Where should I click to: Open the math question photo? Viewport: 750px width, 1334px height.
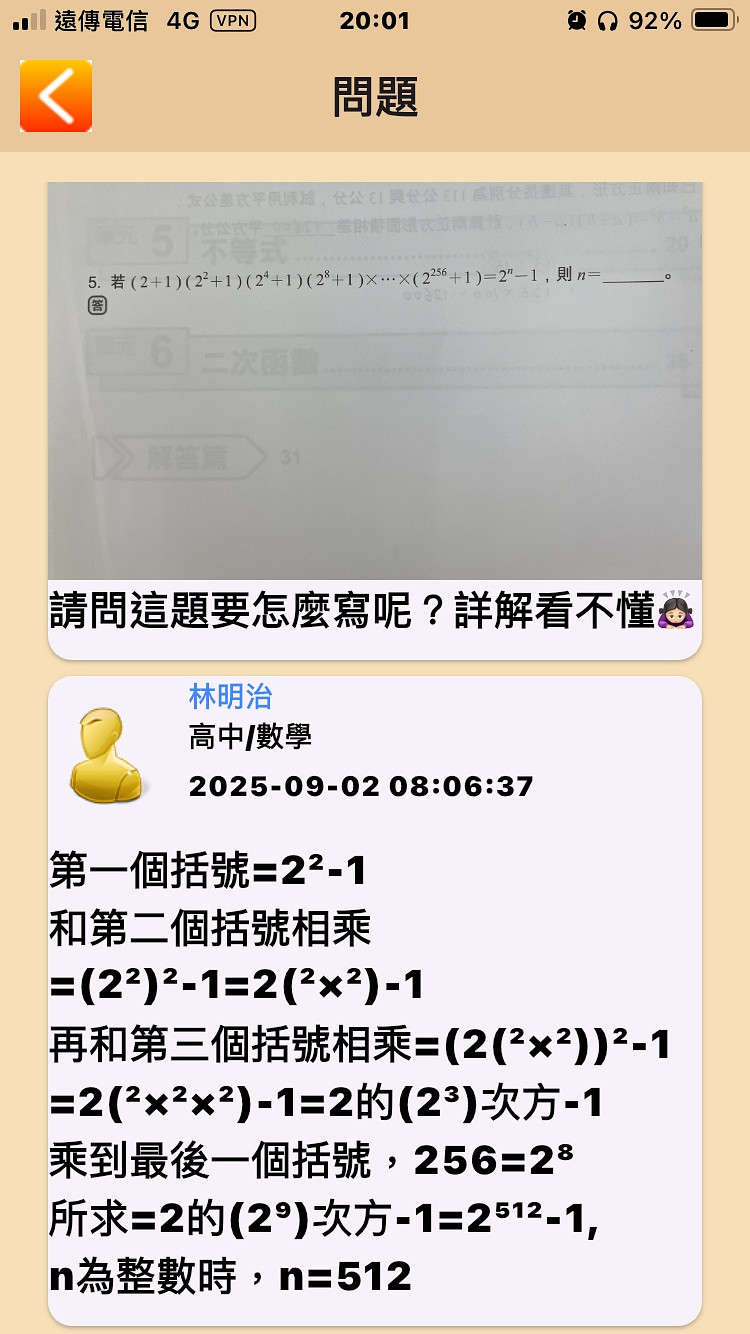click(374, 380)
